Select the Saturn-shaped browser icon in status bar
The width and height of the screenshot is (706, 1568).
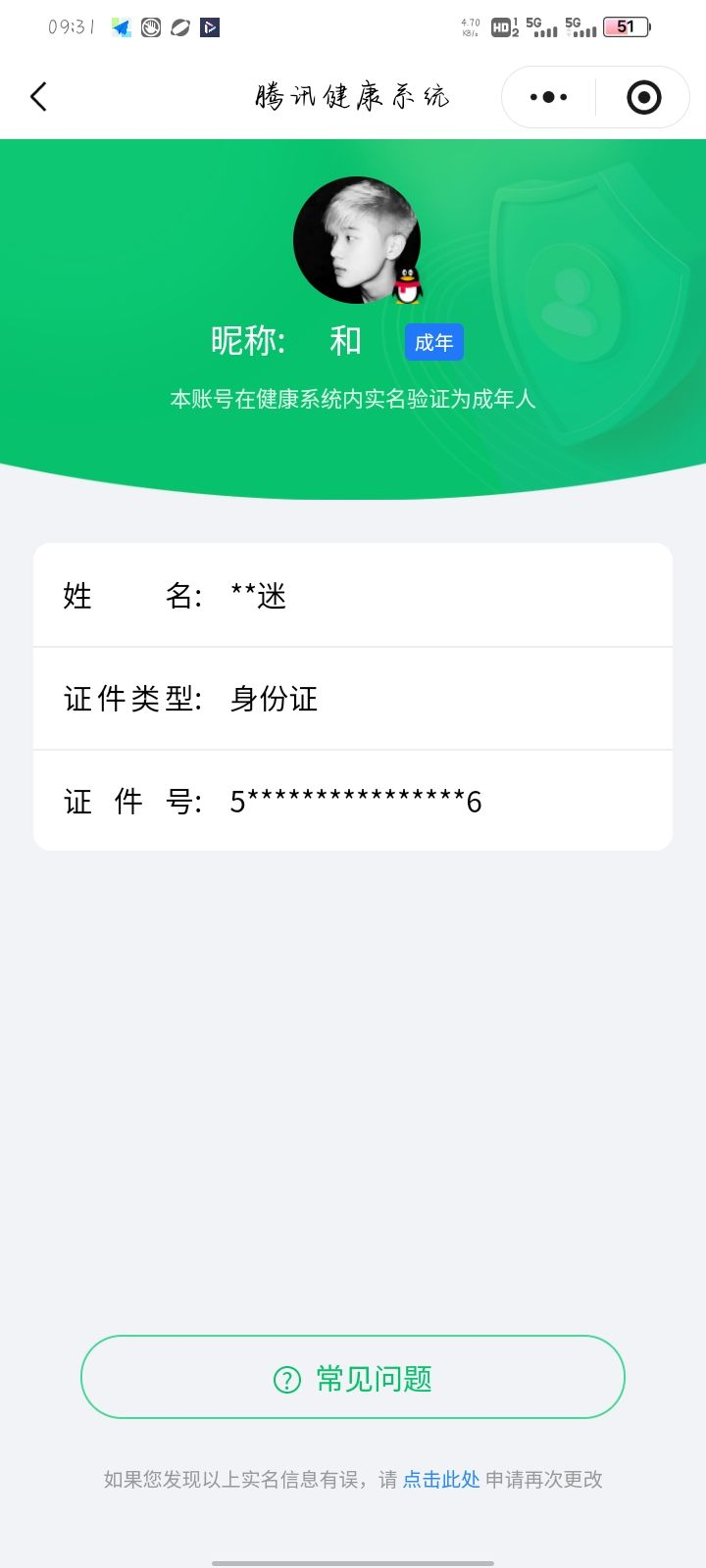click(179, 26)
